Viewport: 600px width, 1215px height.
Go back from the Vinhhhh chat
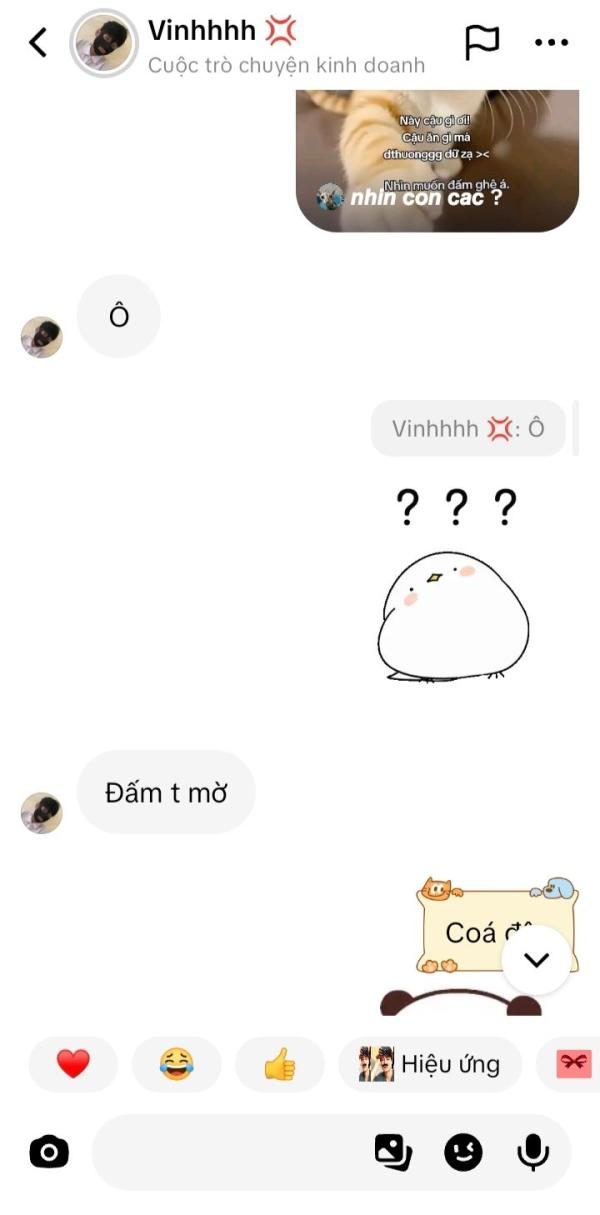point(38,43)
